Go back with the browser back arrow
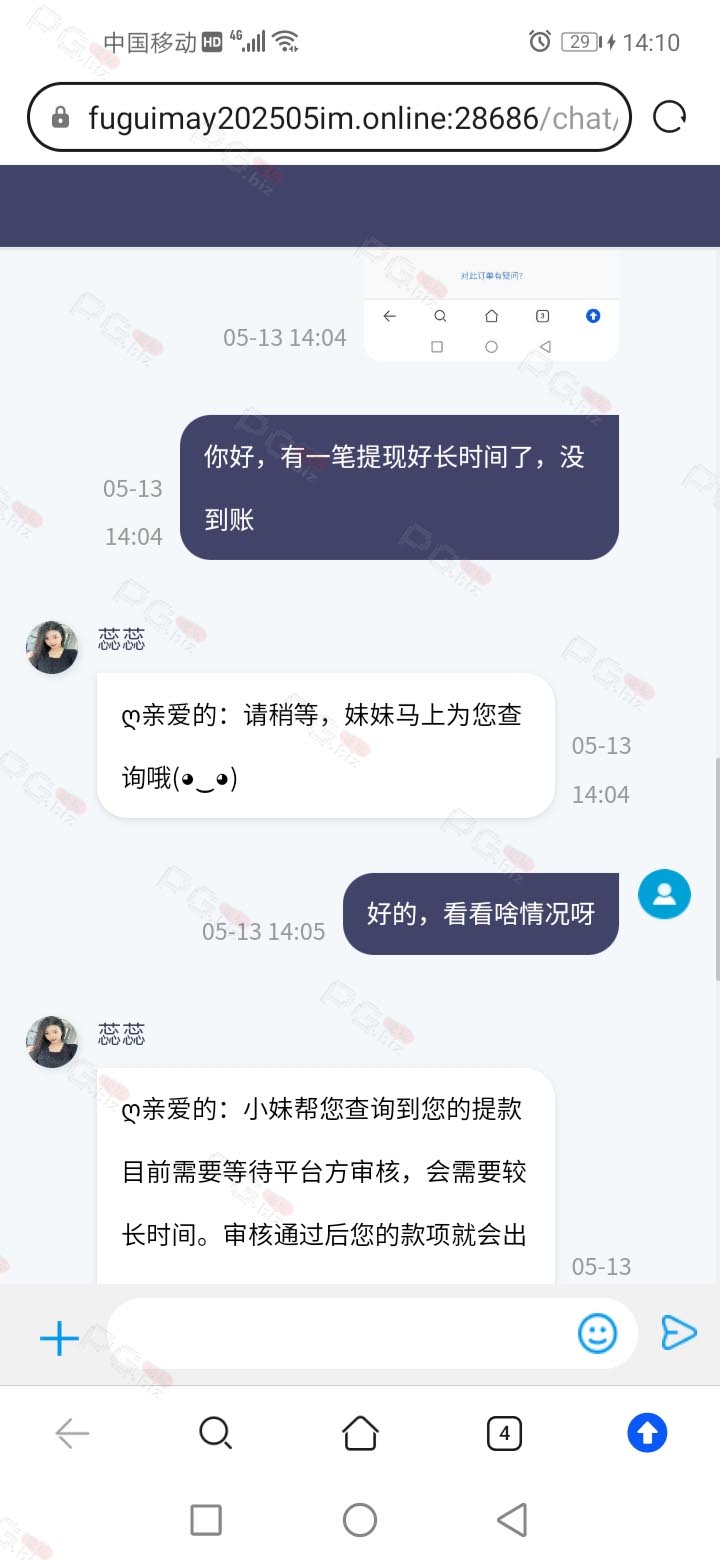720x1560 pixels. pyautogui.click(x=72, y=1434)
